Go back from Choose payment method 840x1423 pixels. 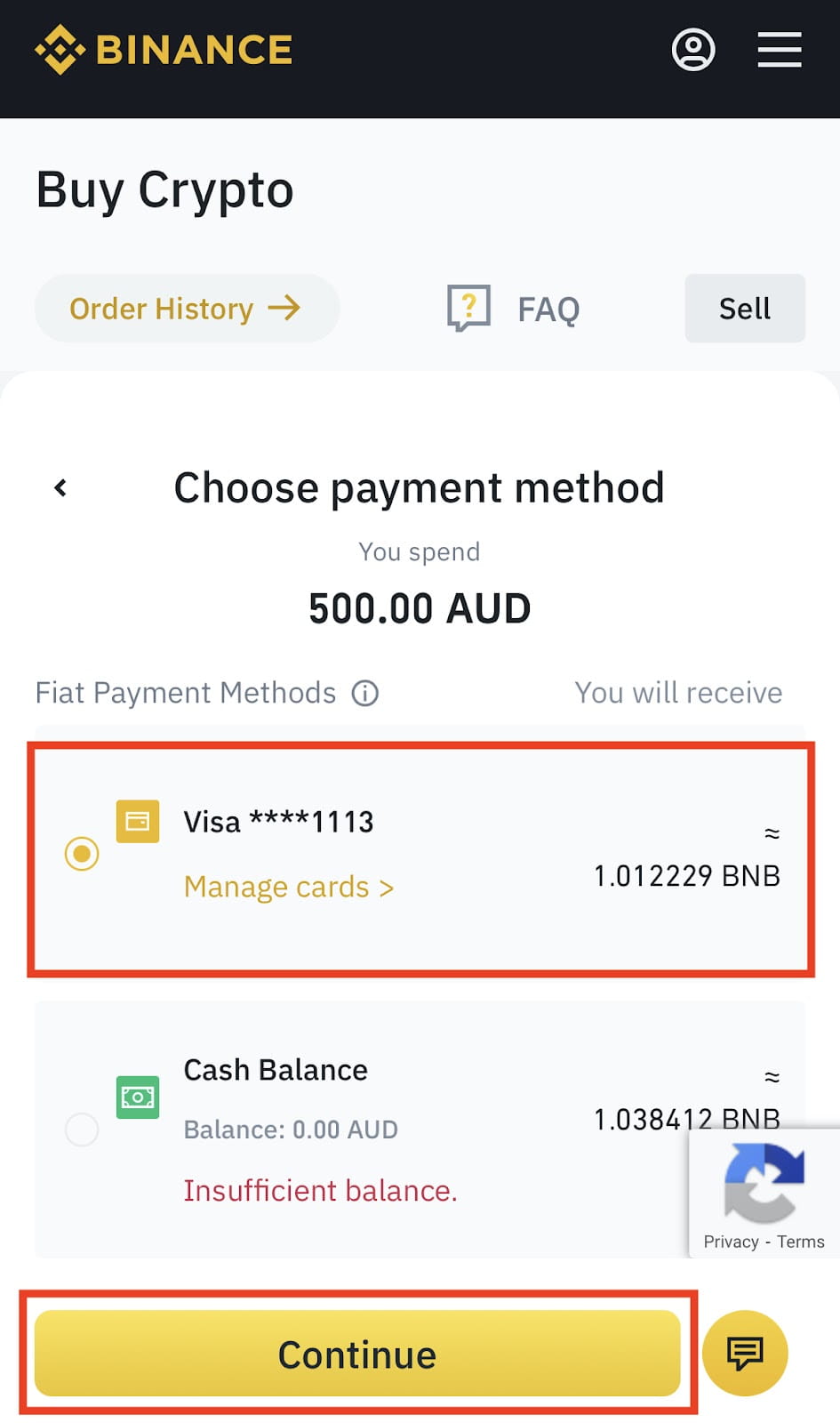click(60, 487)
